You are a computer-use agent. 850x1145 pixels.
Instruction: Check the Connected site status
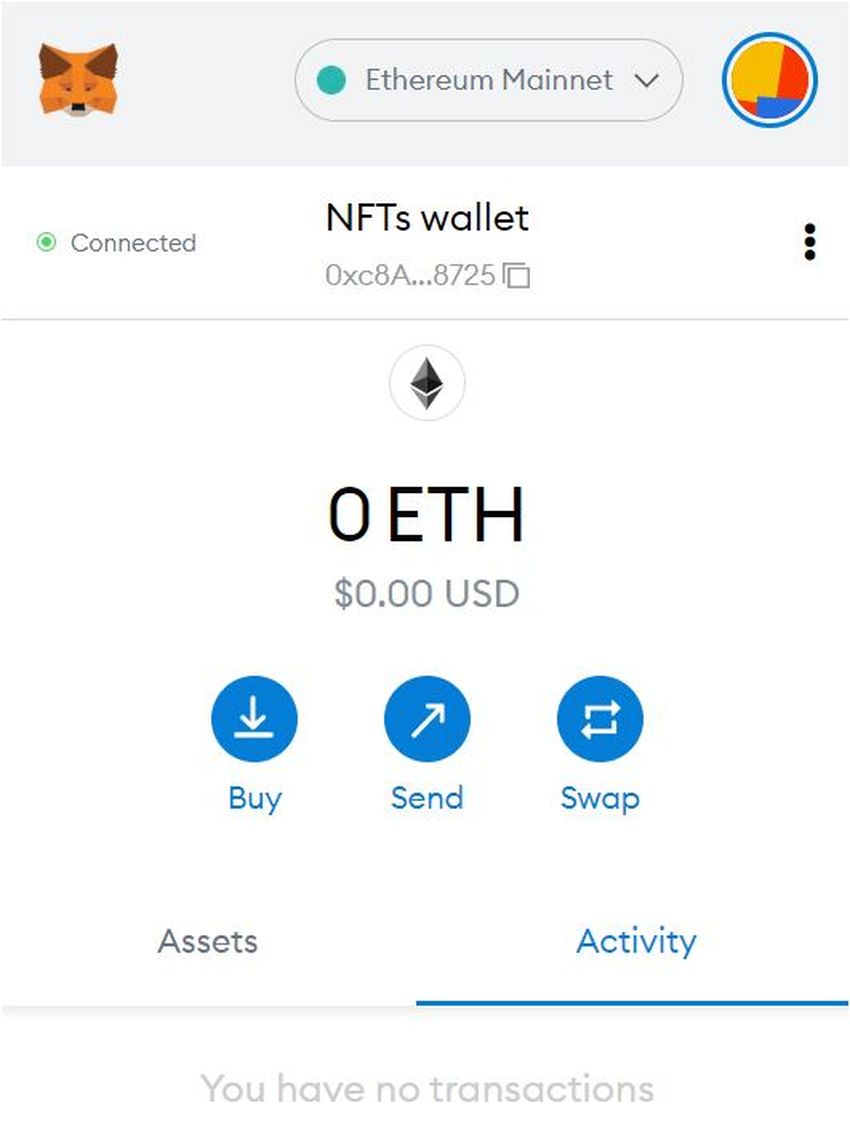pos(116,243)
